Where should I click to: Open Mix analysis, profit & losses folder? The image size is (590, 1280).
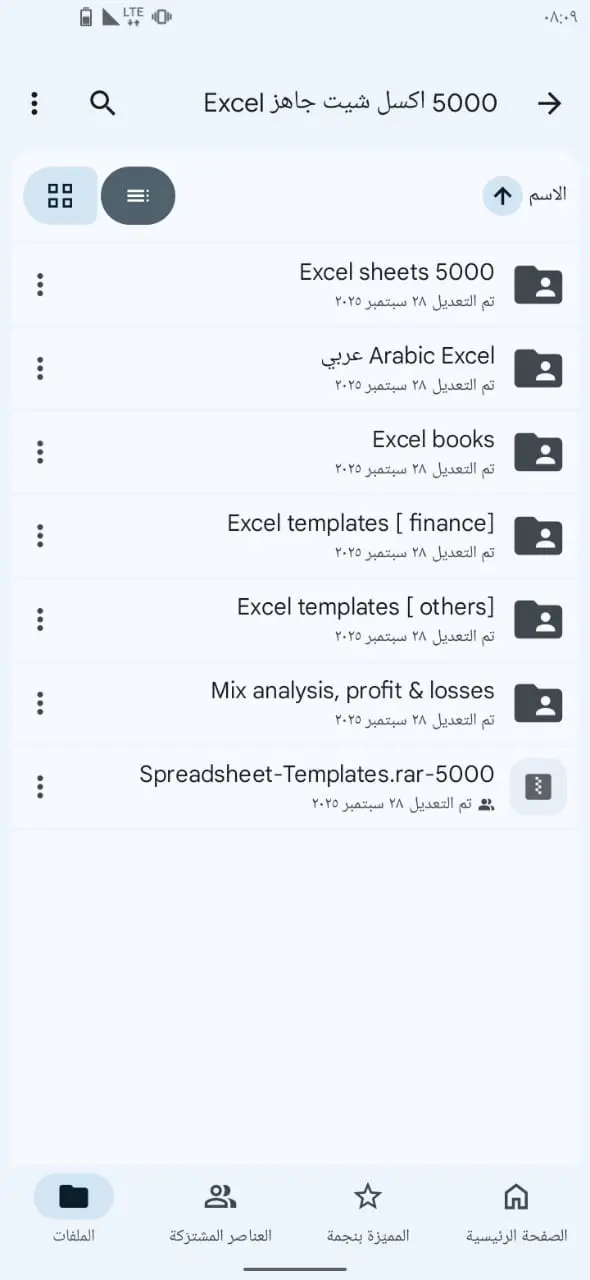[x=295, y=703]
